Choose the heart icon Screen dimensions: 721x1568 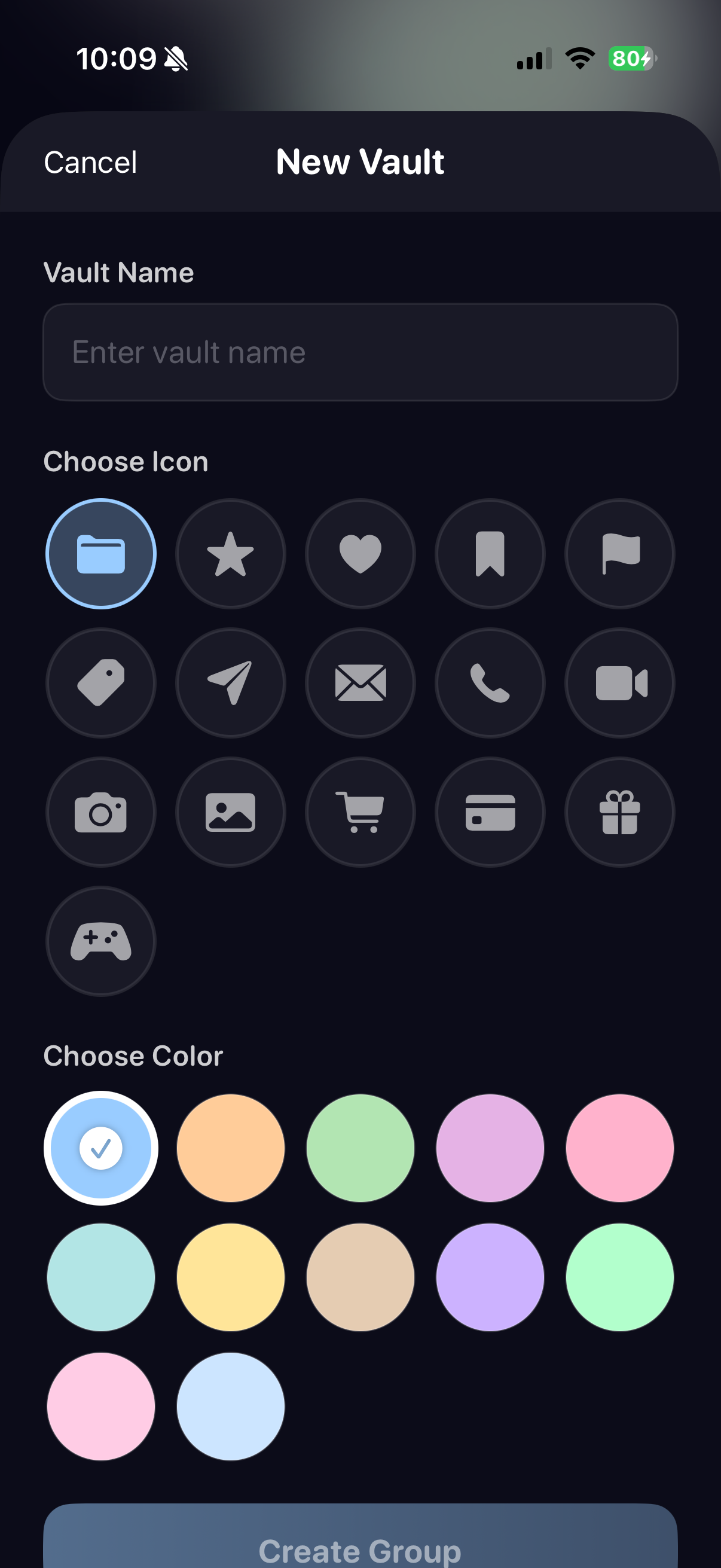pyautogui.click(x=360, y=554)
